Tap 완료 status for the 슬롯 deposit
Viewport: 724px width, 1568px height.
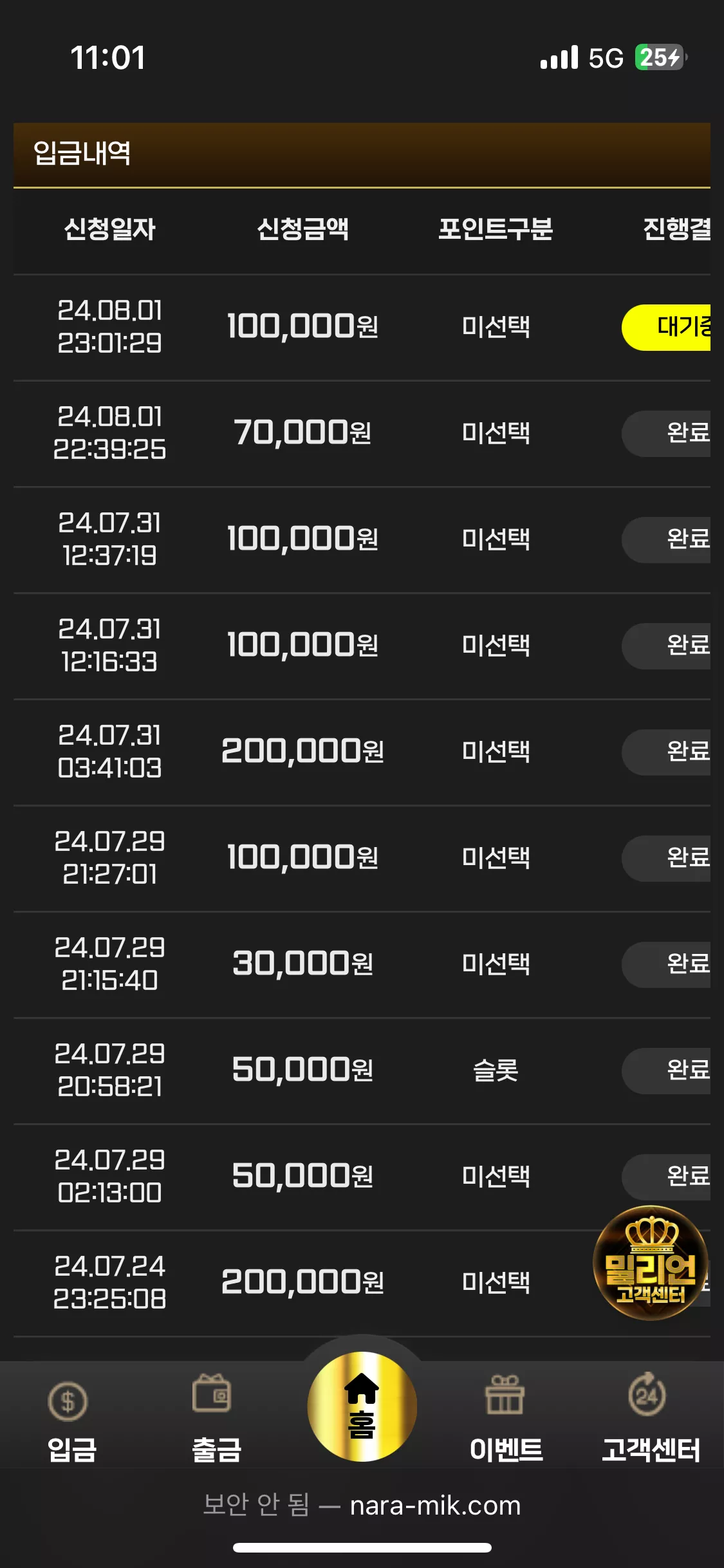coord(667,1071)
